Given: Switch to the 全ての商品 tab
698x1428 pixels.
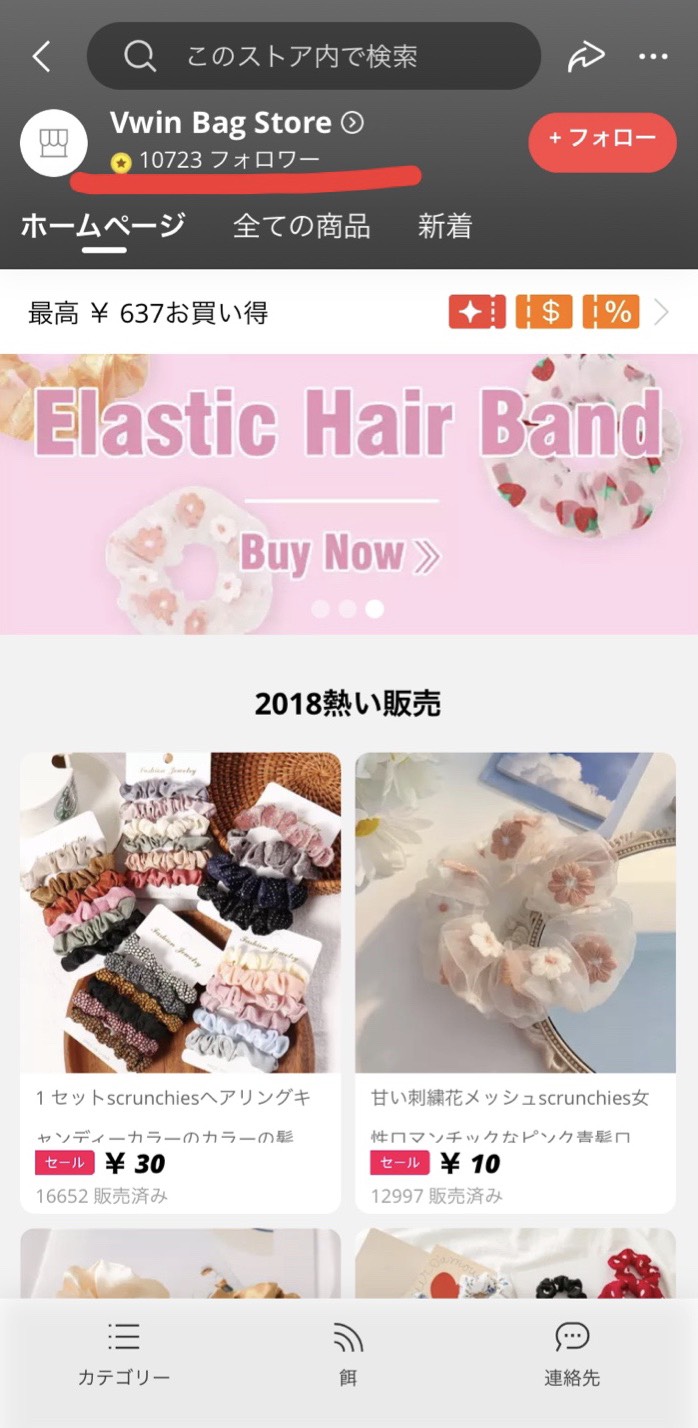Looking at the screenshot, I should [301, 226].
